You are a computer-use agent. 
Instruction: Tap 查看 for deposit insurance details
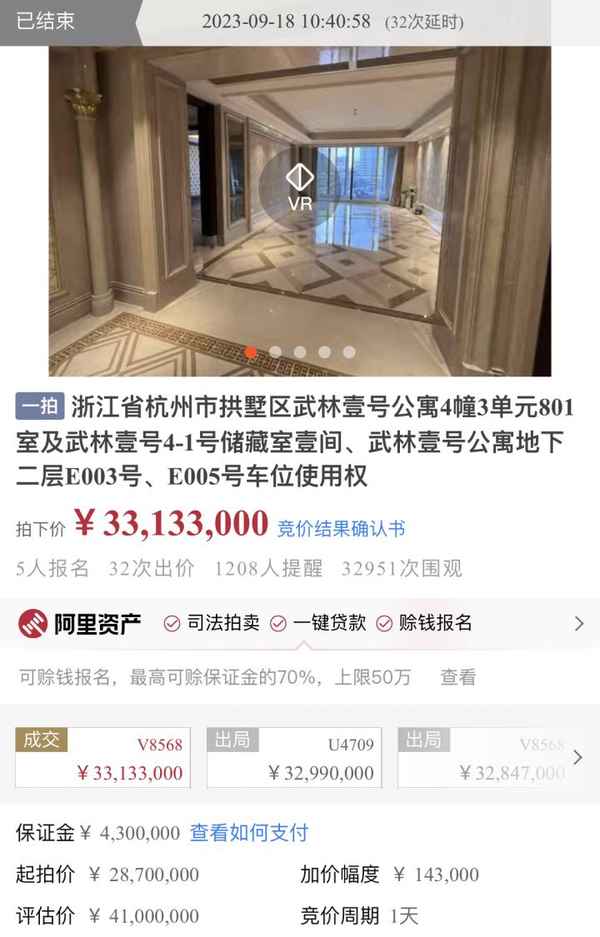(x=458, y=677)
